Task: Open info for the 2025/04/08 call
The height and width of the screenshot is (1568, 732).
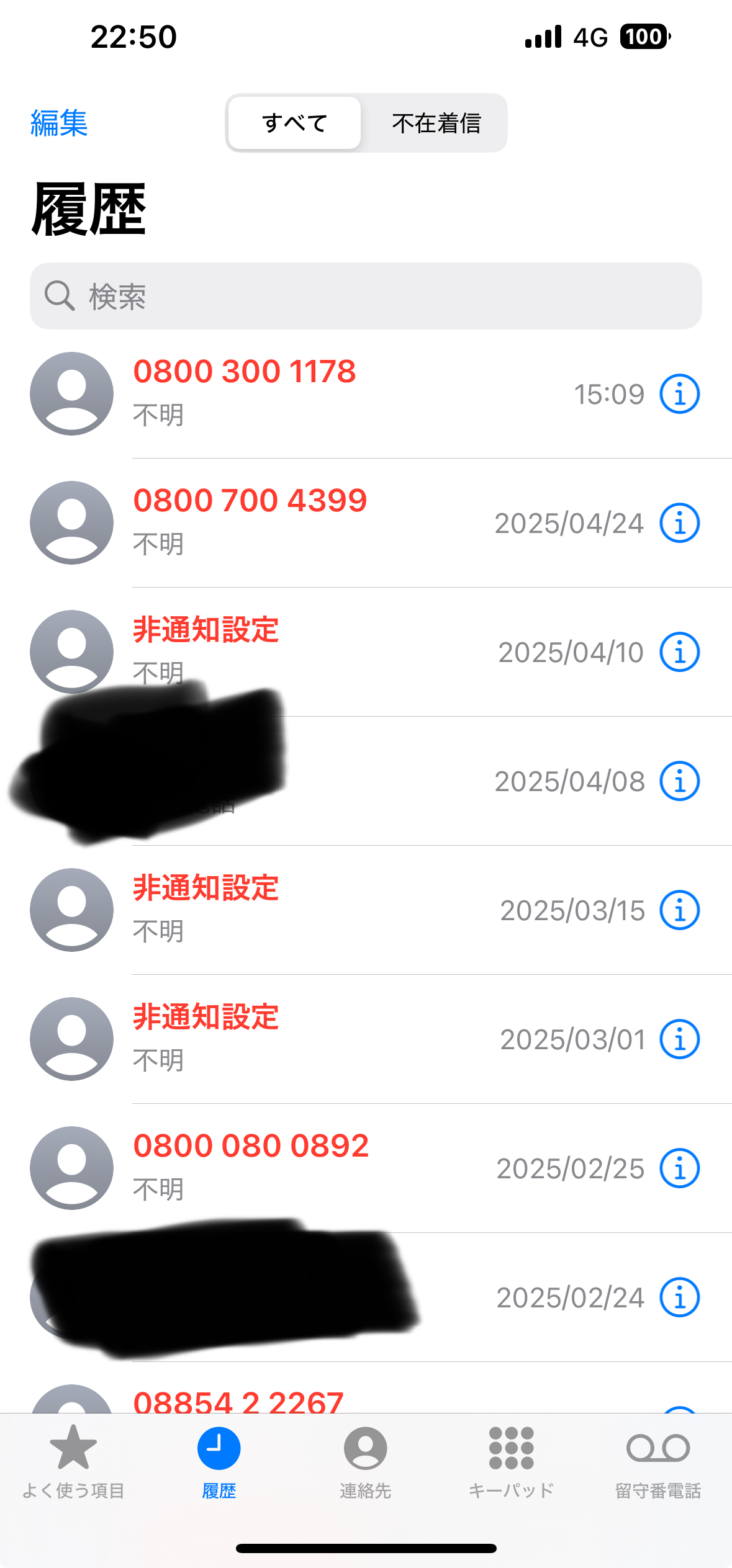Action: pos(680,781)
